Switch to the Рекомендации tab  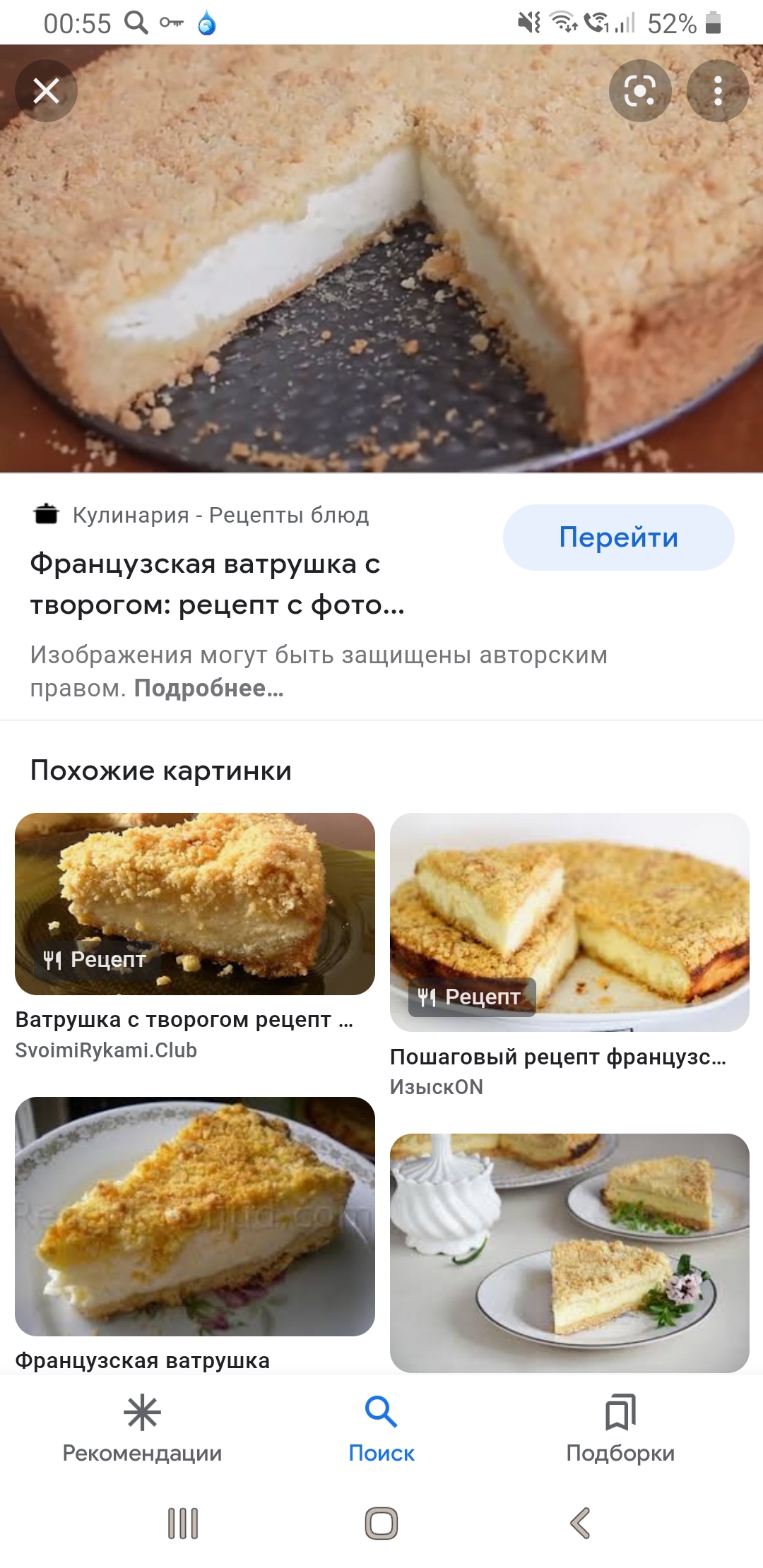[142, 1428]
